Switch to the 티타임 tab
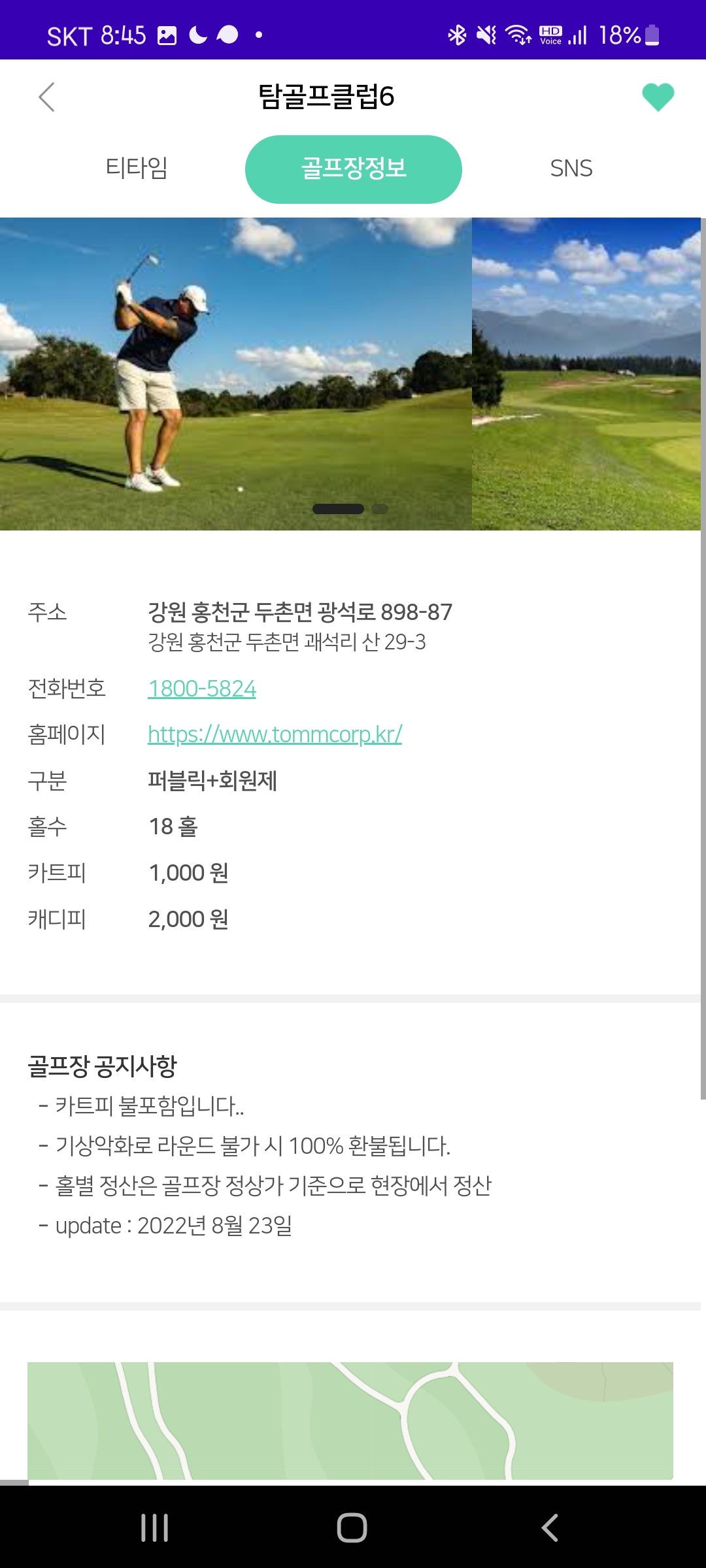The width and height of the screenshot is (706, 1568). [137, 169]
